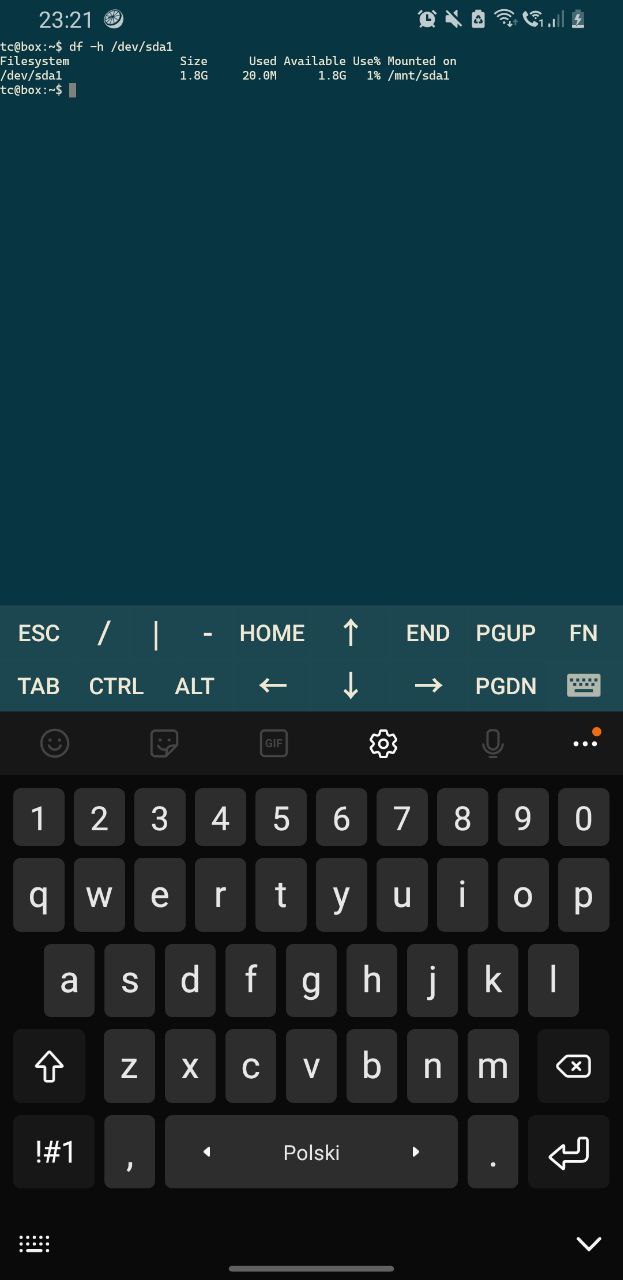Tap the ESC key in the extra keys row
Image resolution: width=623 pixels, height=1280 pixels.
click(39, 633)
